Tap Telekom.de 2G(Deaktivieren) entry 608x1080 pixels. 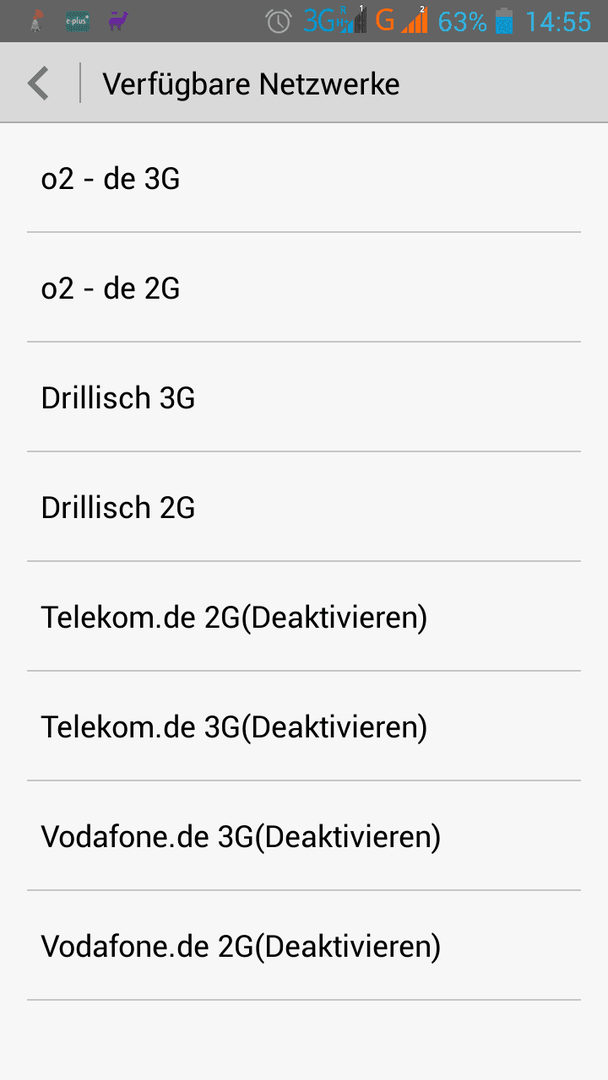pyautogui.click(x=304, y=616)
